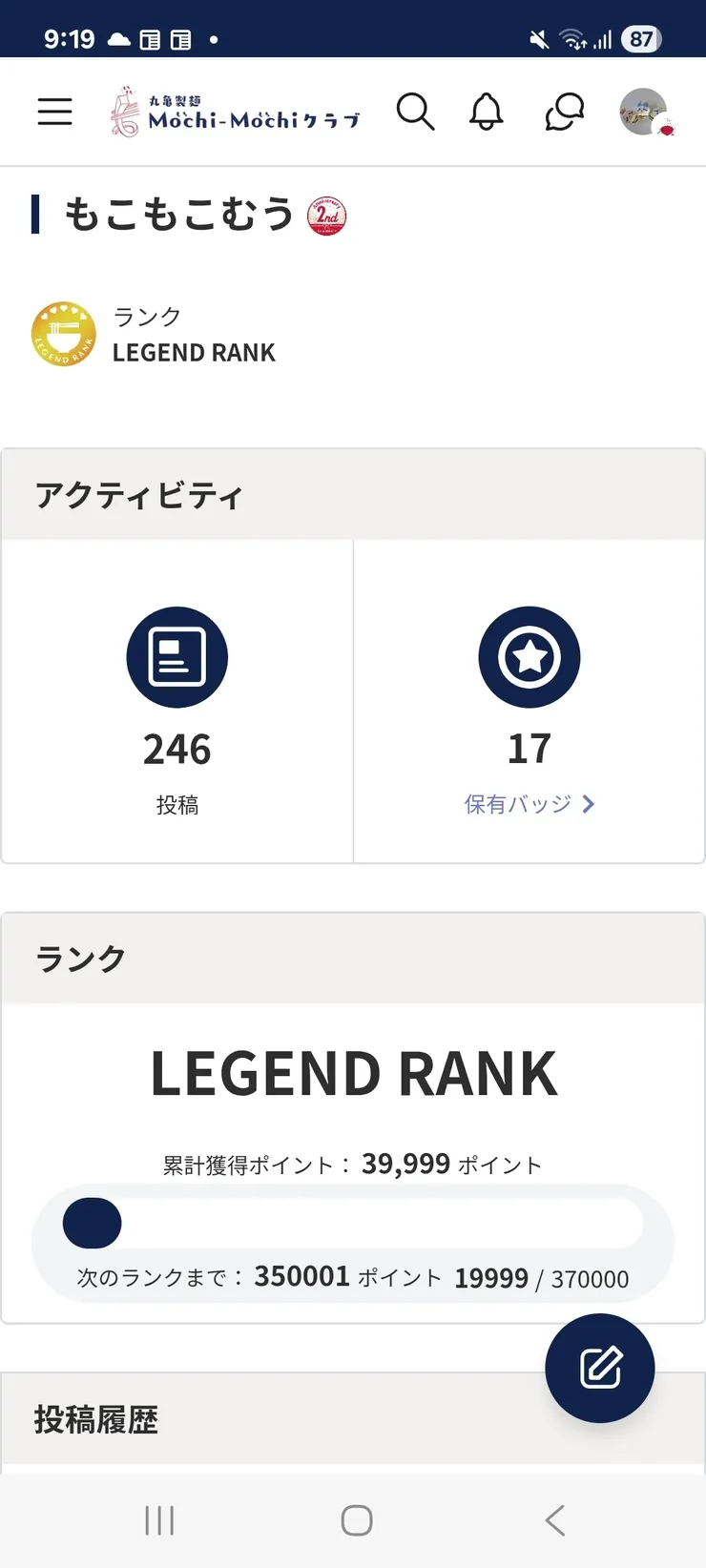The image size is (706, 1568).
Task: Create a new post with pencil button
Action: coord(600,1368)
